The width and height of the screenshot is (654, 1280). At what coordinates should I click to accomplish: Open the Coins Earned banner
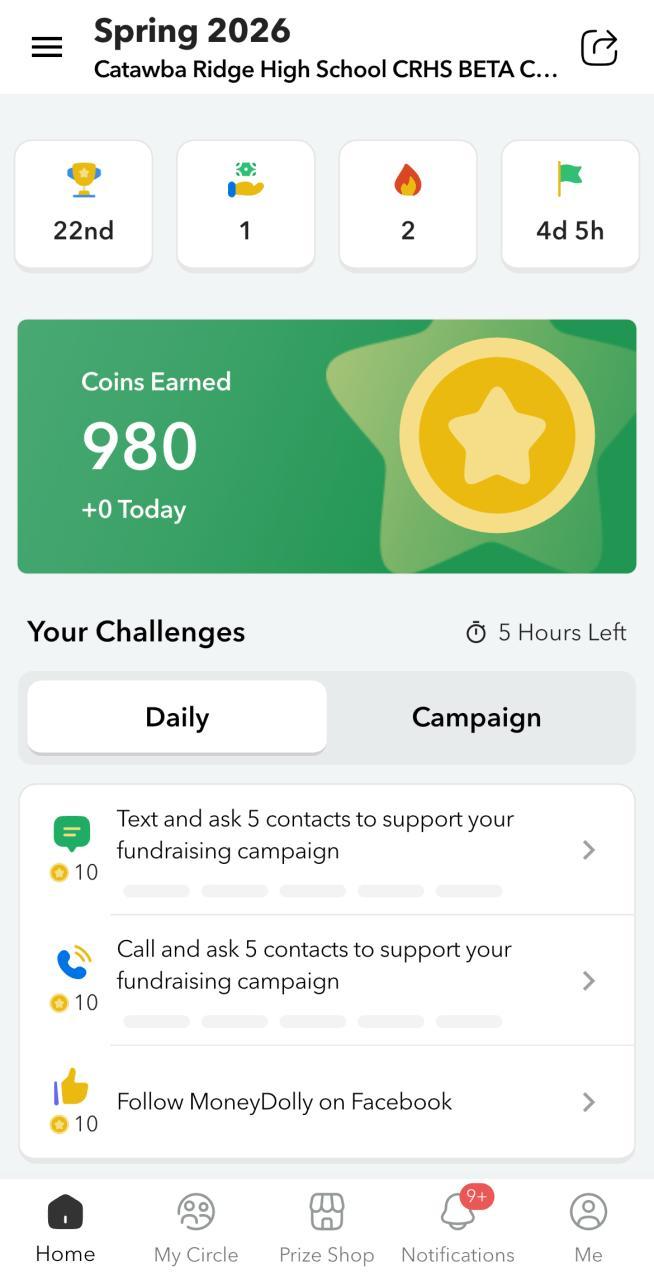(x=327, y=446)
